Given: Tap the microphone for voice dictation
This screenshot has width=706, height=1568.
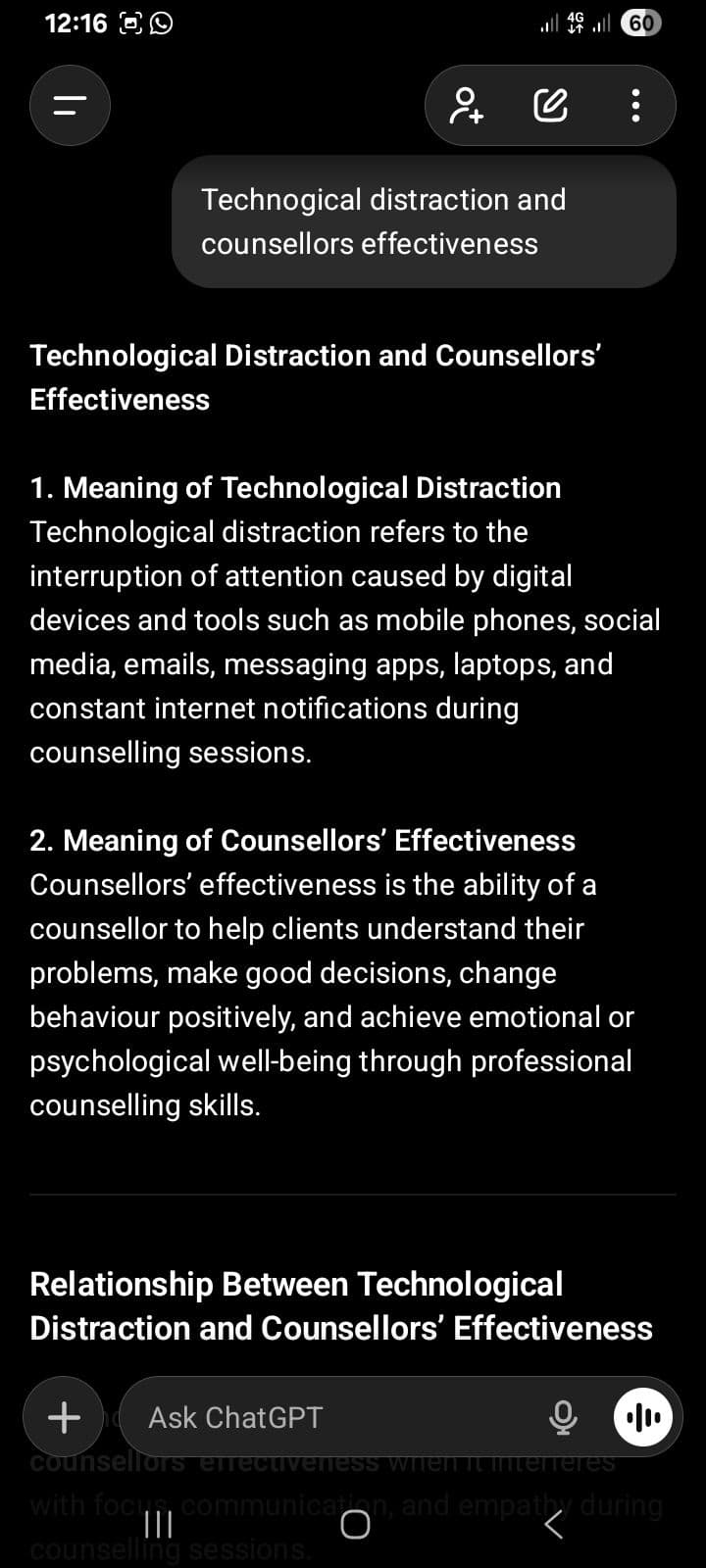Looking at the screenshot, I should (x=563, y=1417).
